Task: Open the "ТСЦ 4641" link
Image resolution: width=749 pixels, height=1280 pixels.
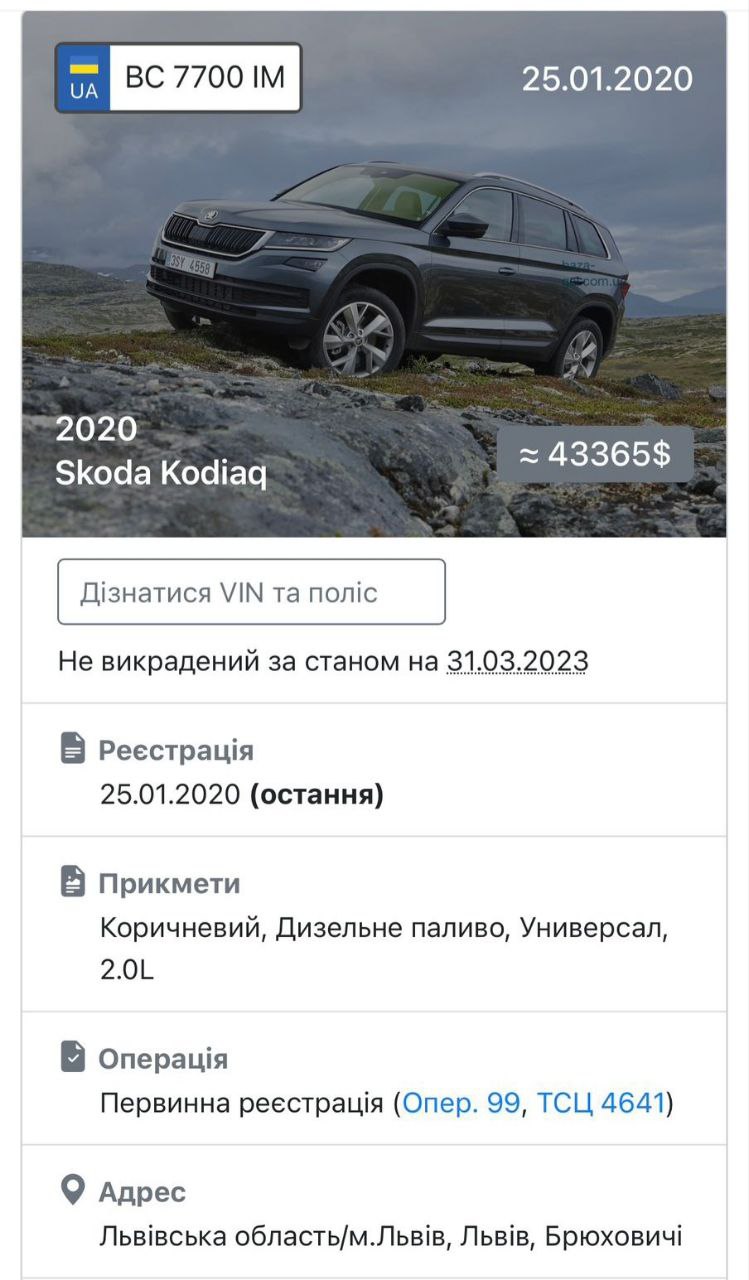Action: point(601,1103)
